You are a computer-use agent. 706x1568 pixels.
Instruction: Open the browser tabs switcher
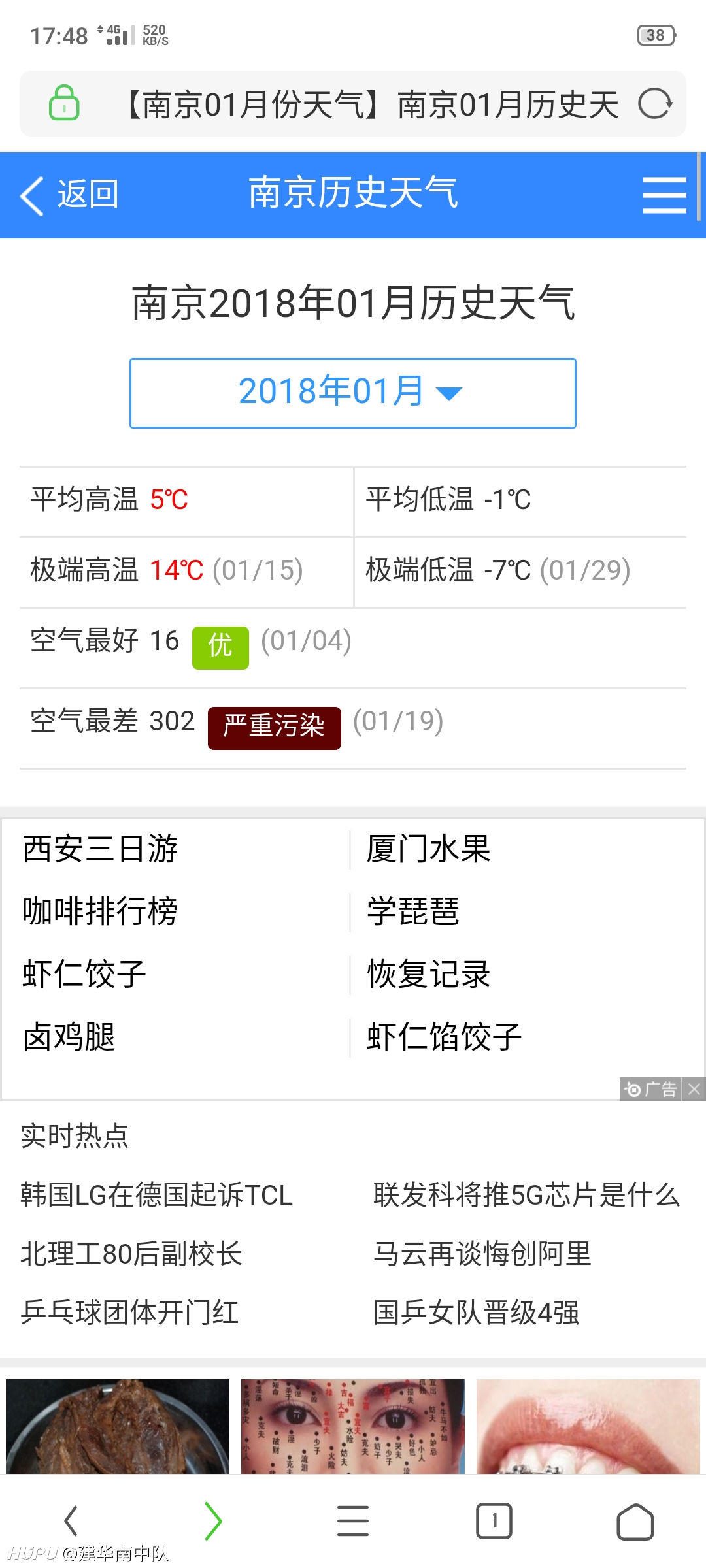(494, 1521)
